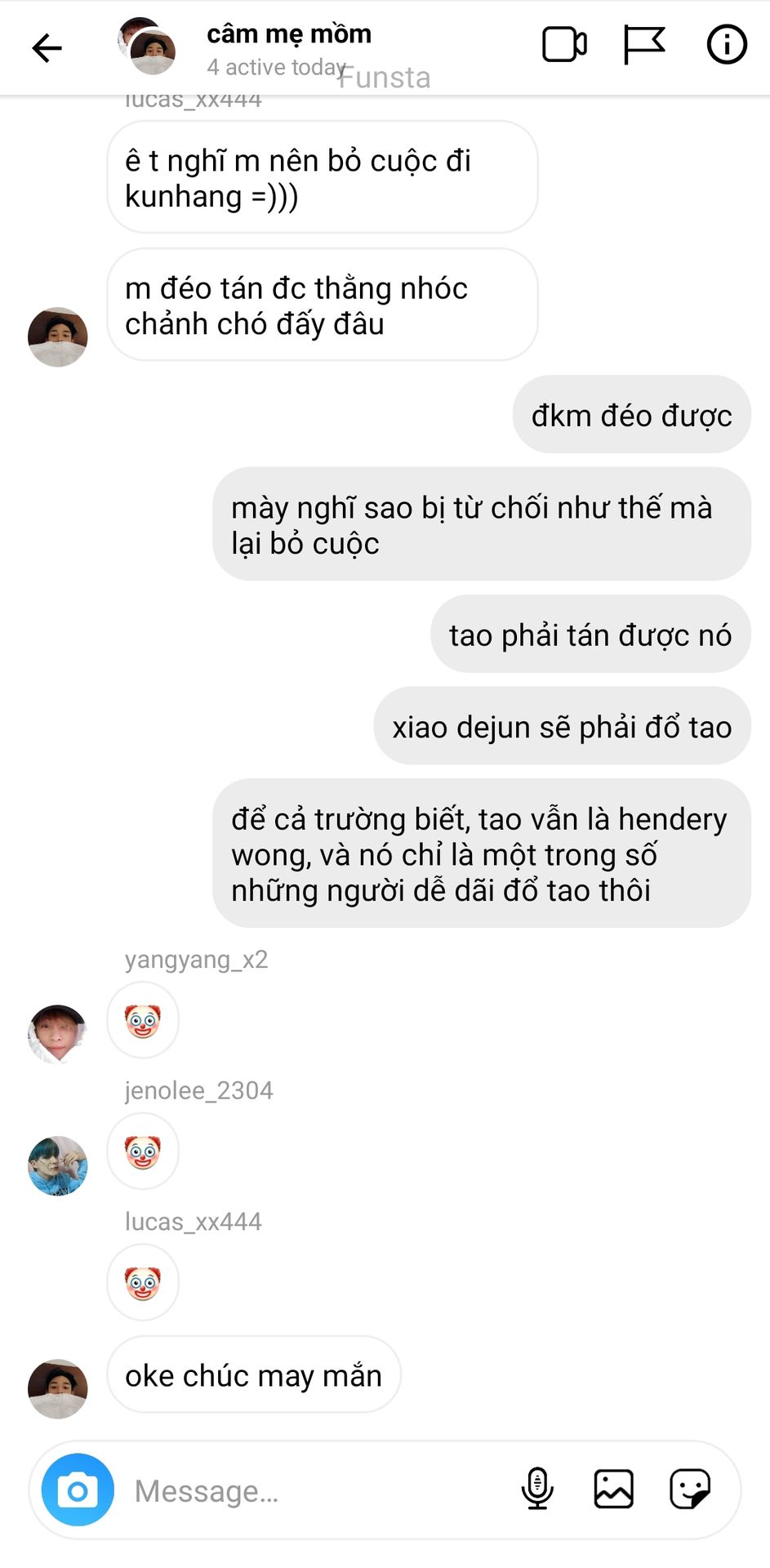View yangyang_x2's profile picture
This screenshot has width=770, height=1568.
57,1033
